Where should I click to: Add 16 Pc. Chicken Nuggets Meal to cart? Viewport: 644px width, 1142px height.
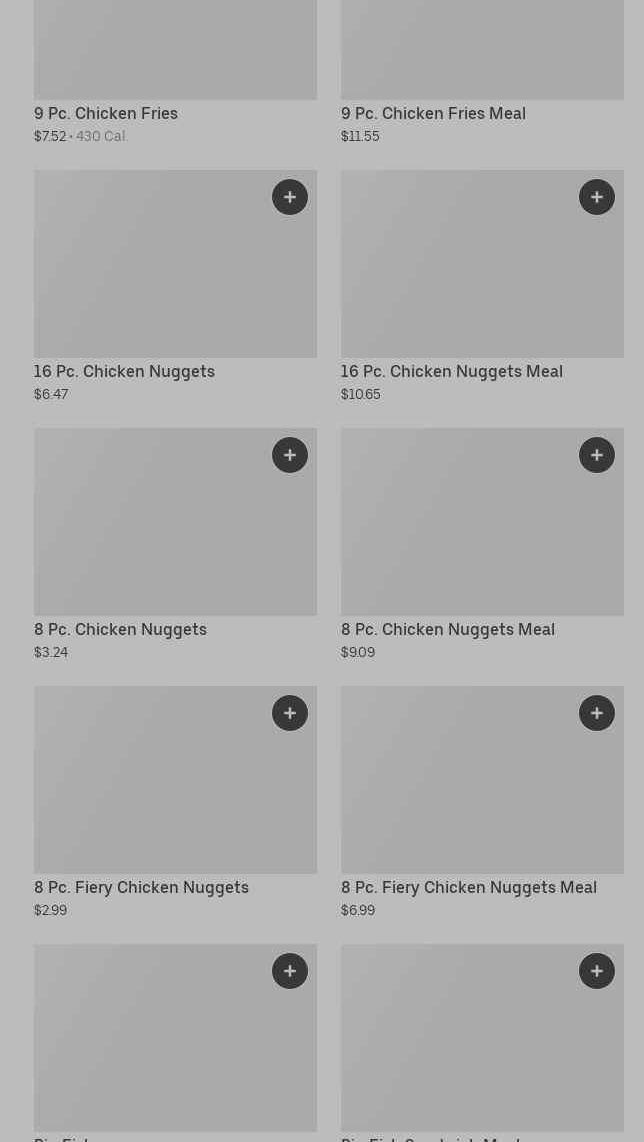point(597,197)
